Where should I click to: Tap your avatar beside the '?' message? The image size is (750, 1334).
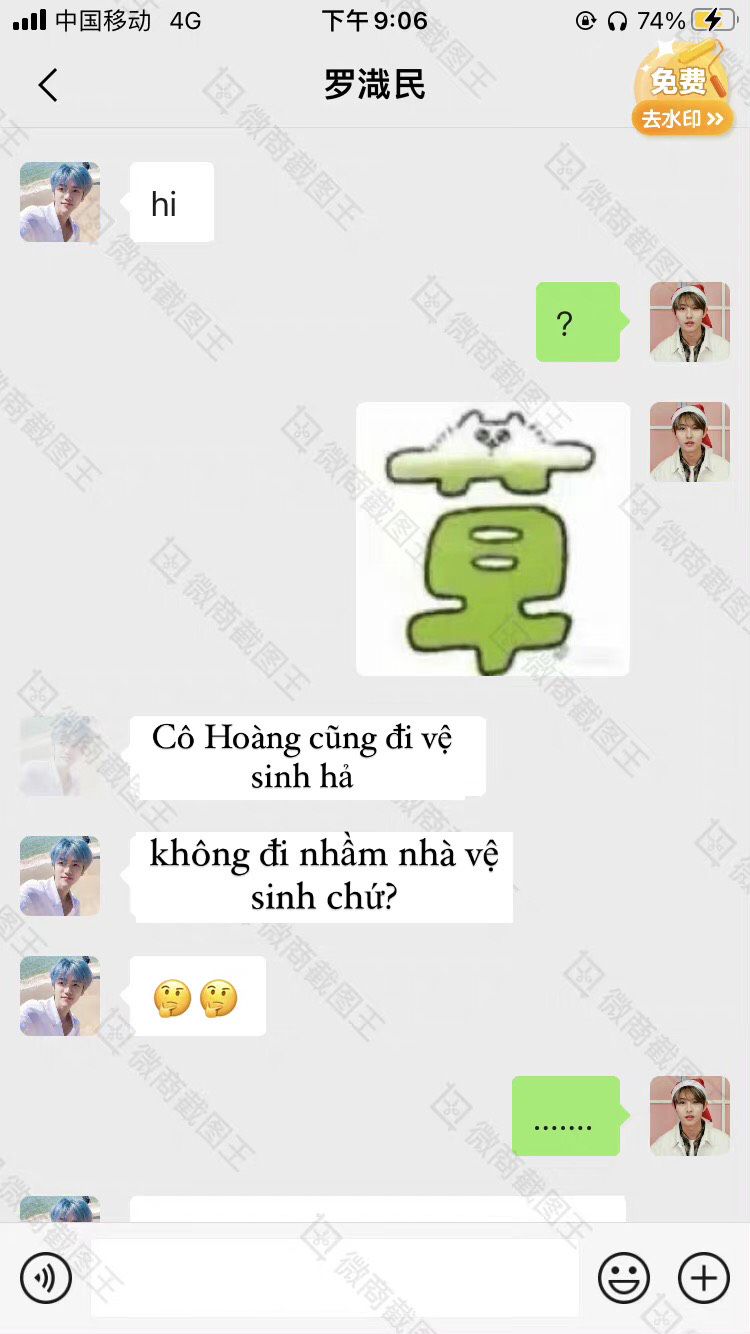click(x=690, y=322)
